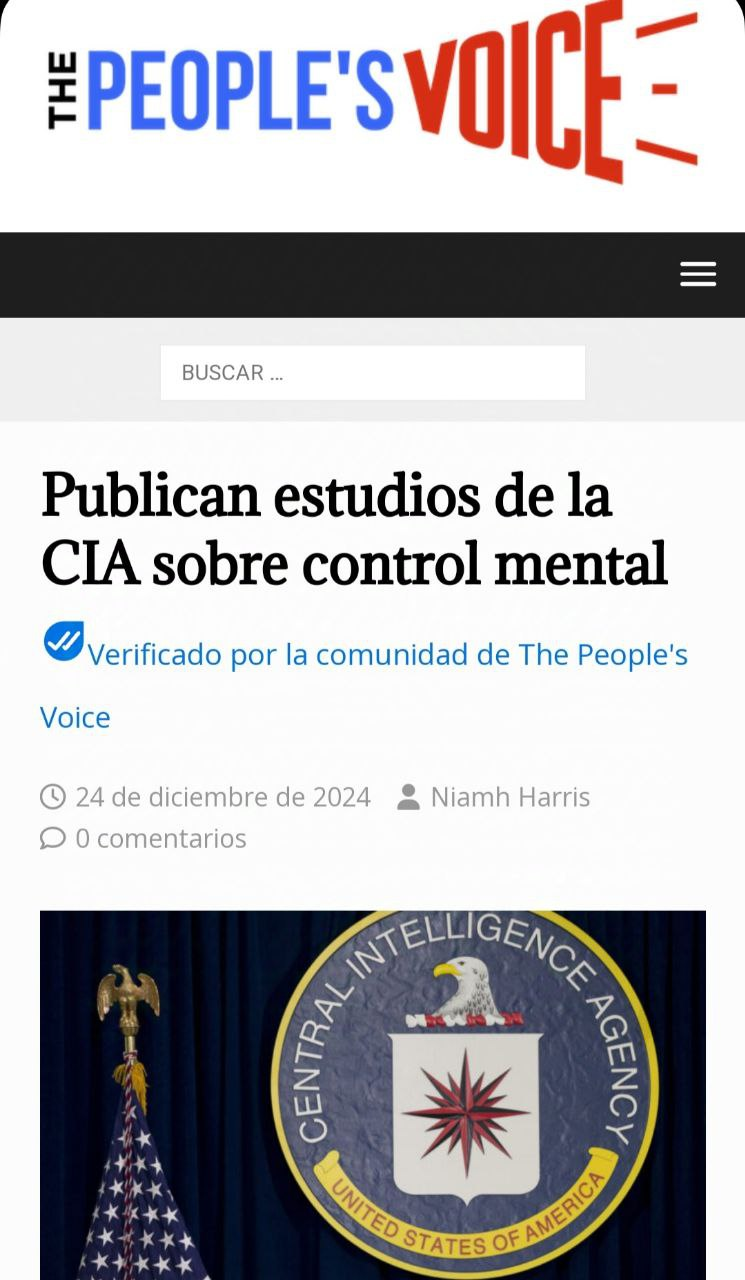This screenshot has width=745, height=1280.
Task: Tap the Buscar search field
Action: coord(372,373)
